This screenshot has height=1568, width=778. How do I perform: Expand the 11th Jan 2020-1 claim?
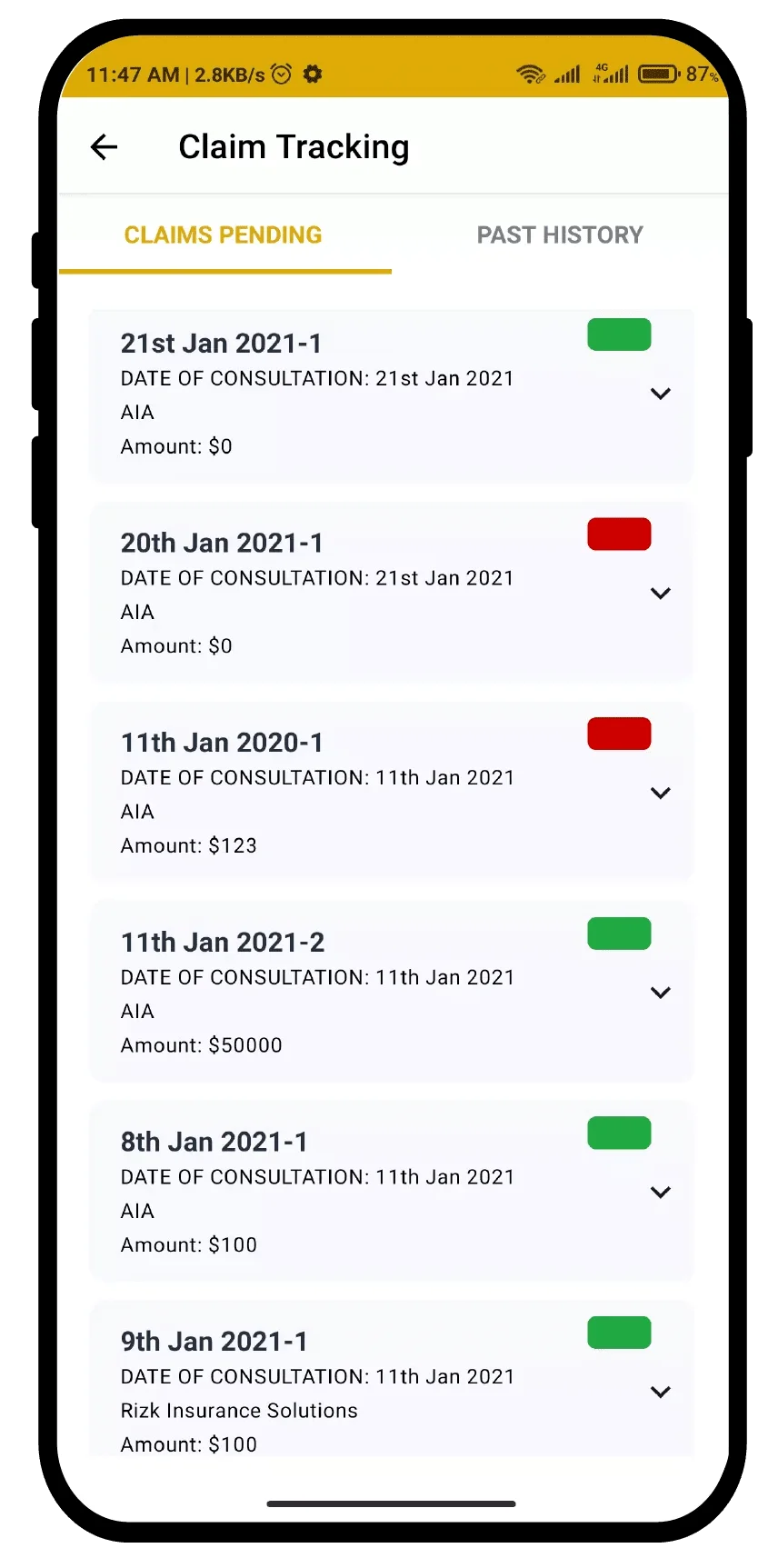point(661,793)
